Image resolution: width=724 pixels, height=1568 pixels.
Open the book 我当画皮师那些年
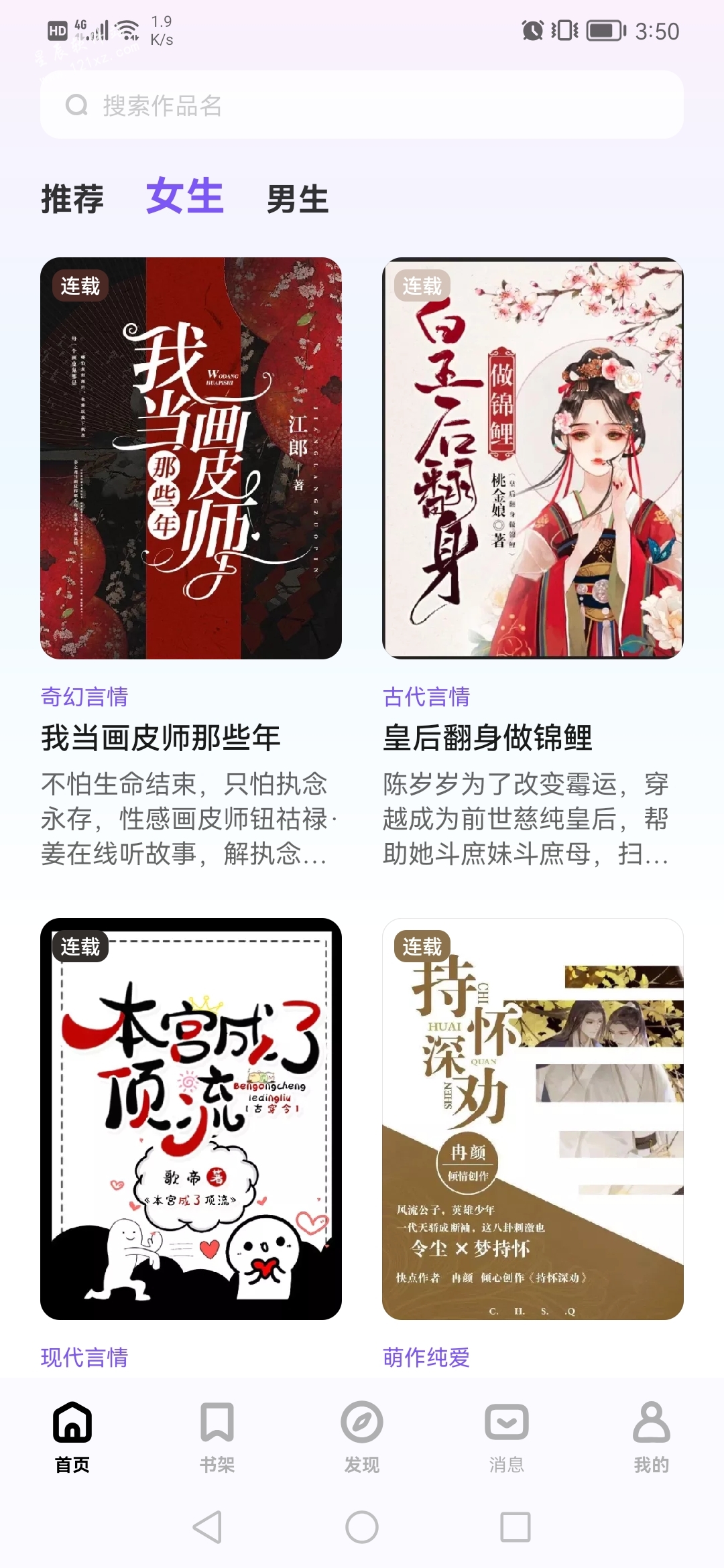191,458
